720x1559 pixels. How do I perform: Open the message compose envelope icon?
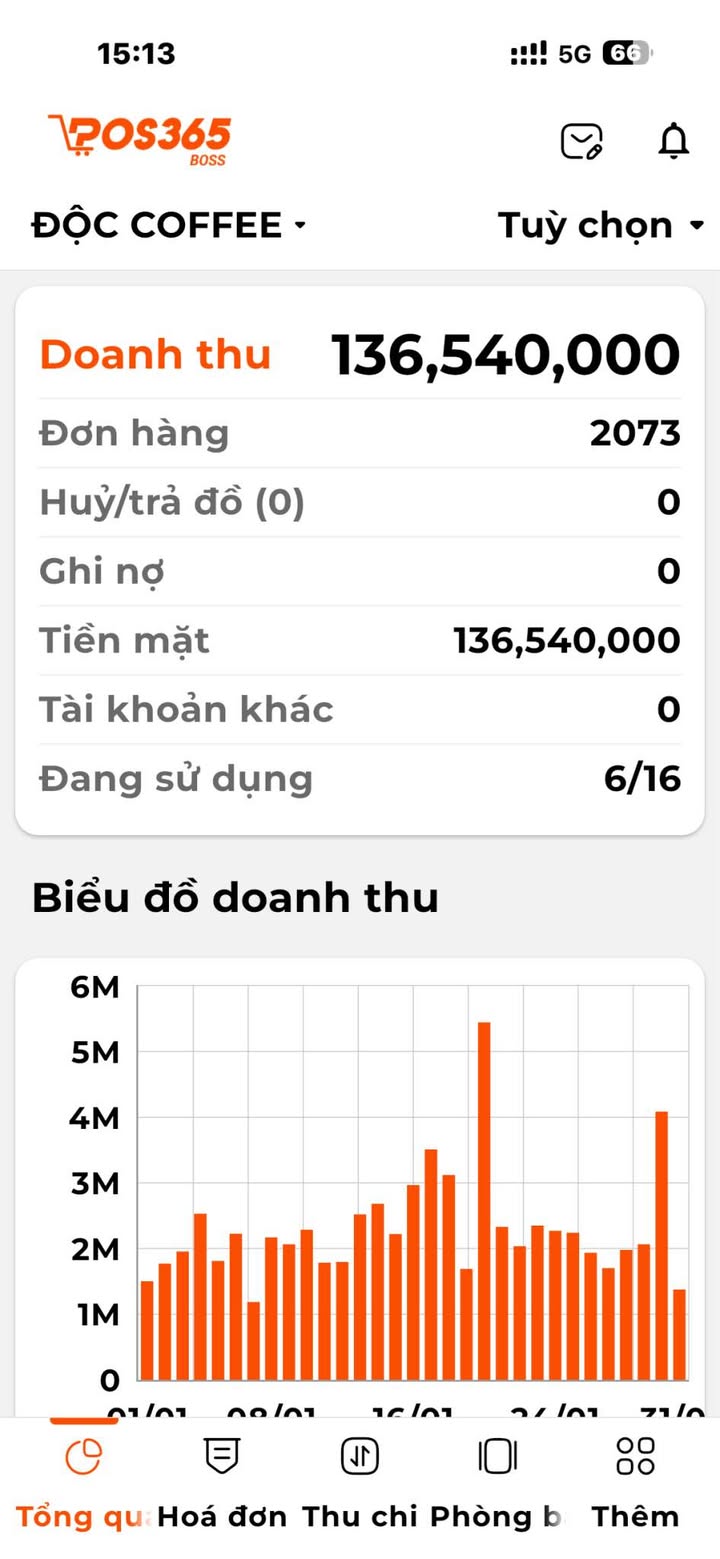581,141
